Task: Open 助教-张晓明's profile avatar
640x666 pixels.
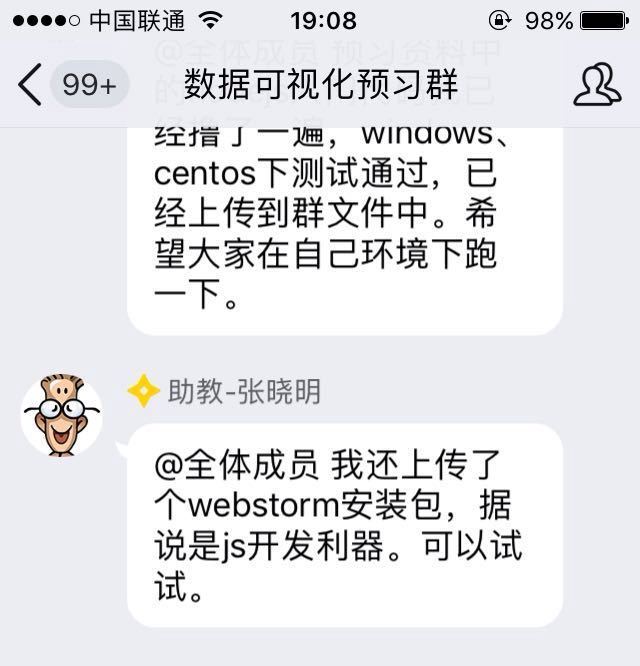Action: [x=62, y=416]
